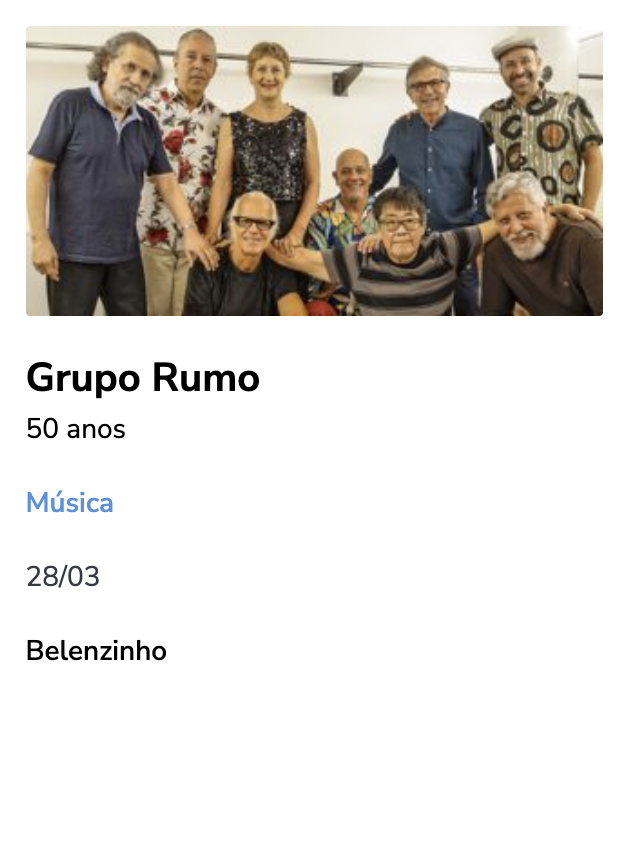Open the Grupo Rumo event title
The image size is (628, 864).
[143, 378]
